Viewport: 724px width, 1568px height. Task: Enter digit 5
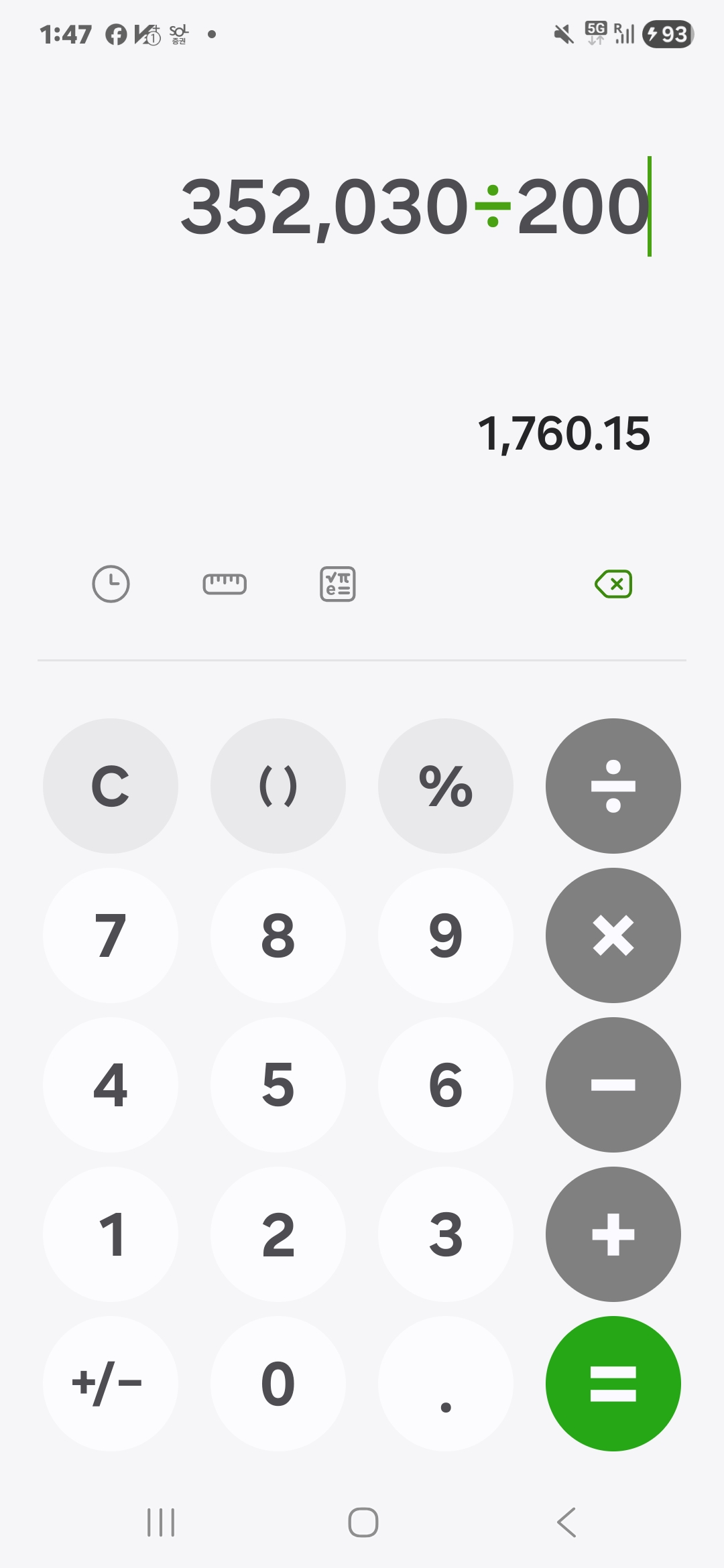click(278, 1085)
